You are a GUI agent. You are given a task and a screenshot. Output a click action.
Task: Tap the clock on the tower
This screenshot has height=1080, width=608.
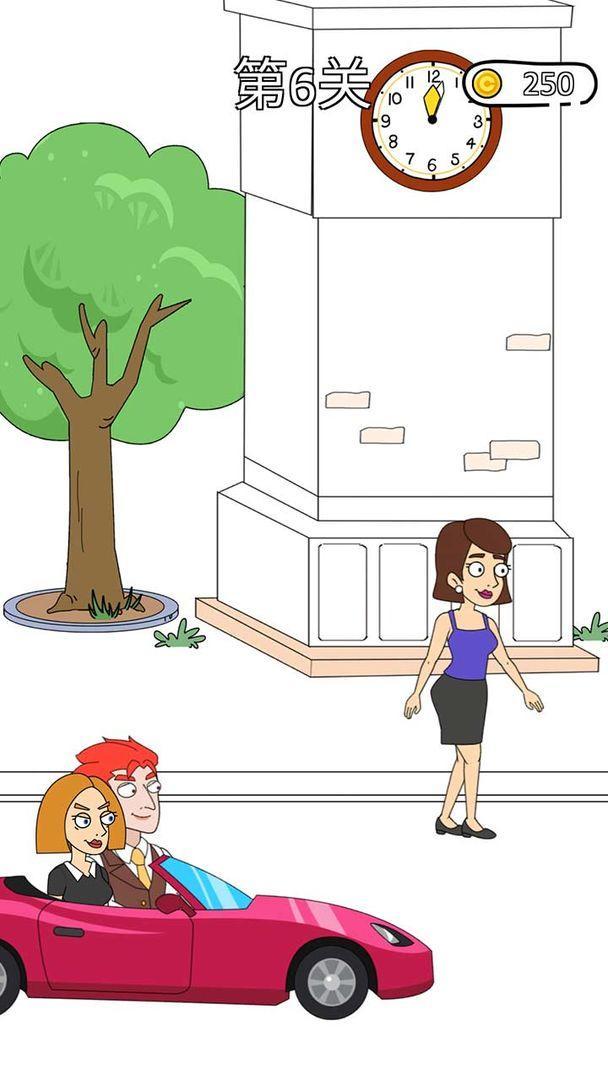point(431,121)
